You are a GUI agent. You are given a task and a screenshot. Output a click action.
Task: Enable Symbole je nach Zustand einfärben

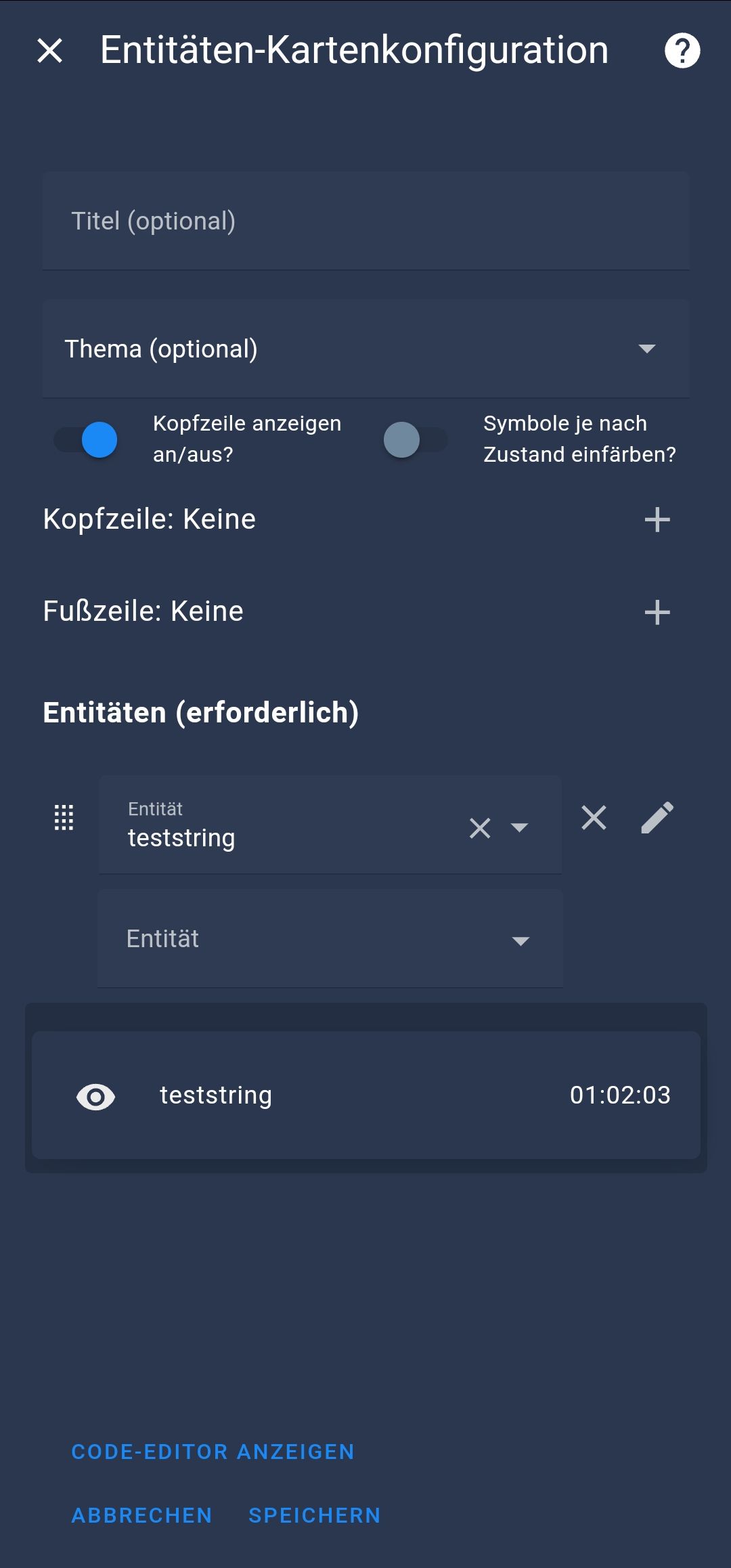pos(414,439)
